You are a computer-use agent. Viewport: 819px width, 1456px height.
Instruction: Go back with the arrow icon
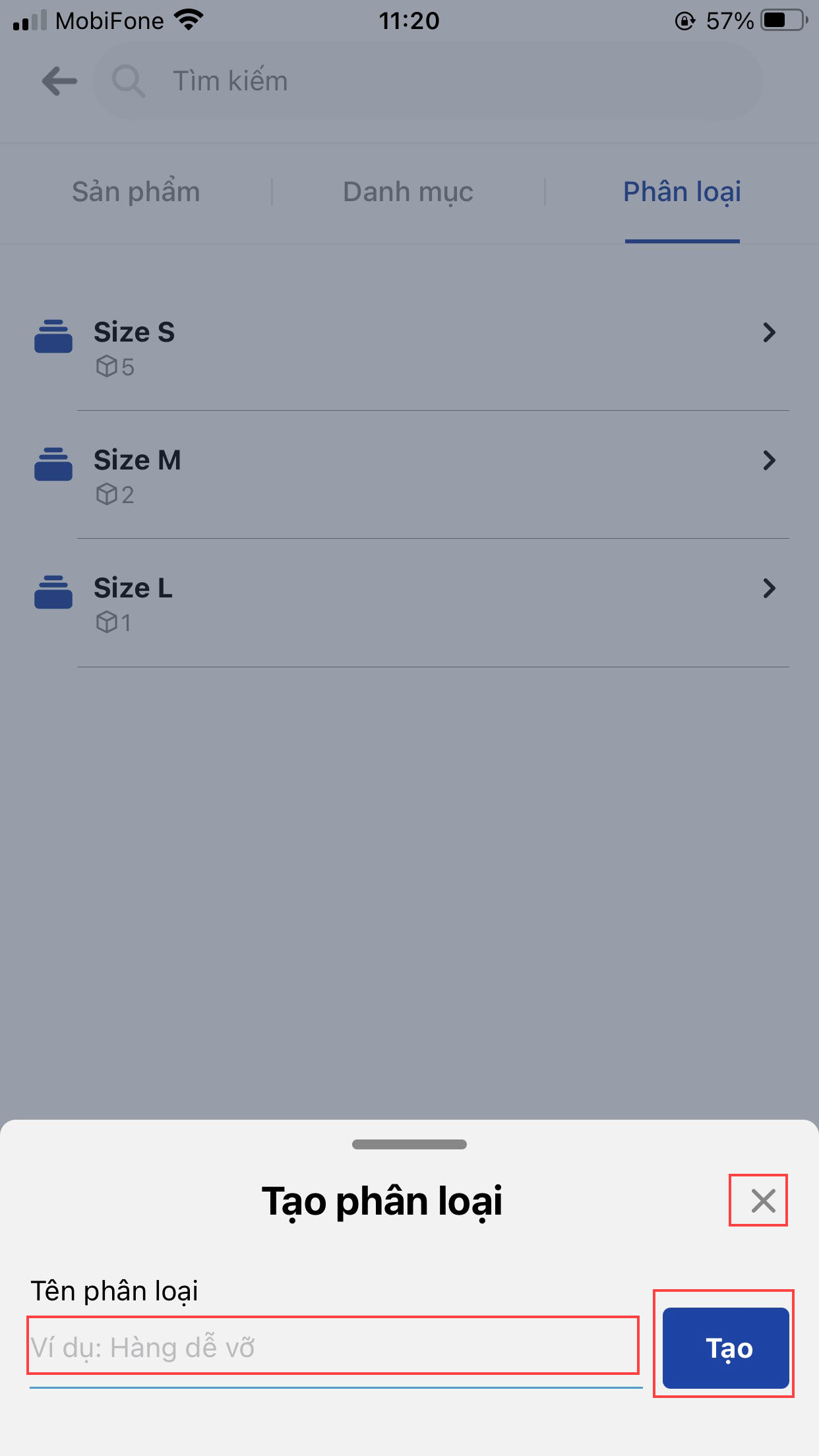(59, 81)
